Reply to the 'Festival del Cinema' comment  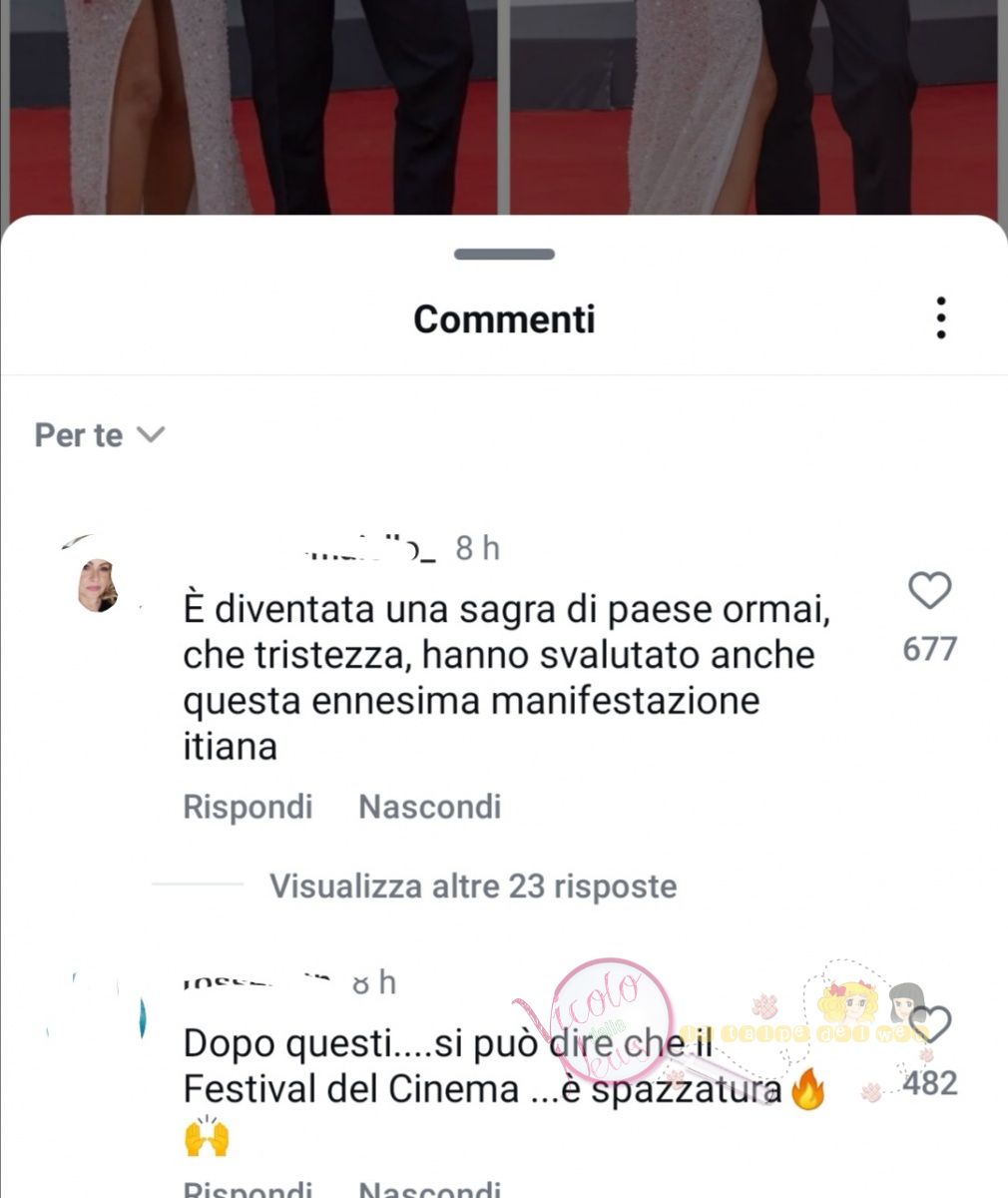248,1188
